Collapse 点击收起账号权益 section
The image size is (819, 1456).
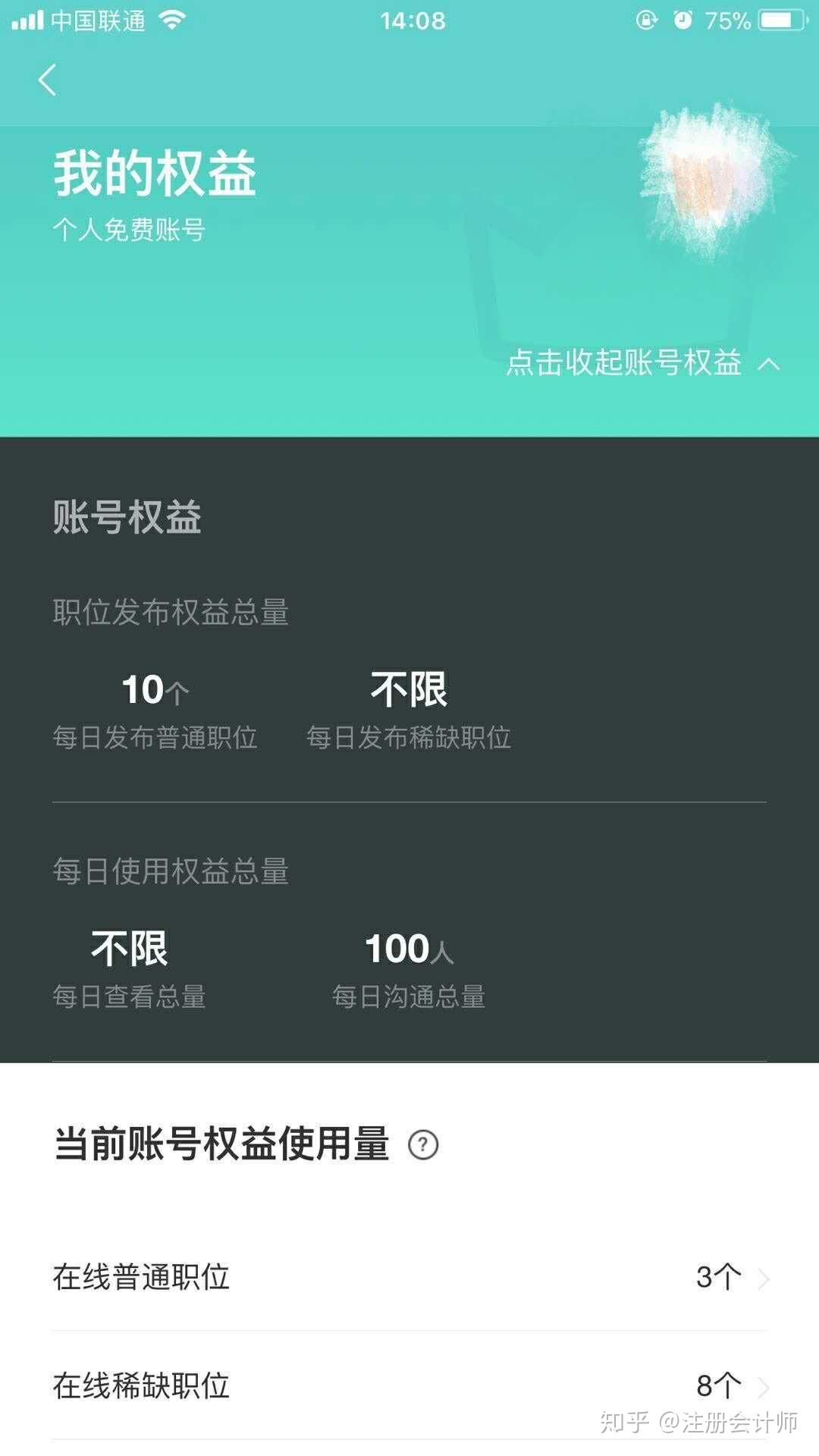click(642, 363)
